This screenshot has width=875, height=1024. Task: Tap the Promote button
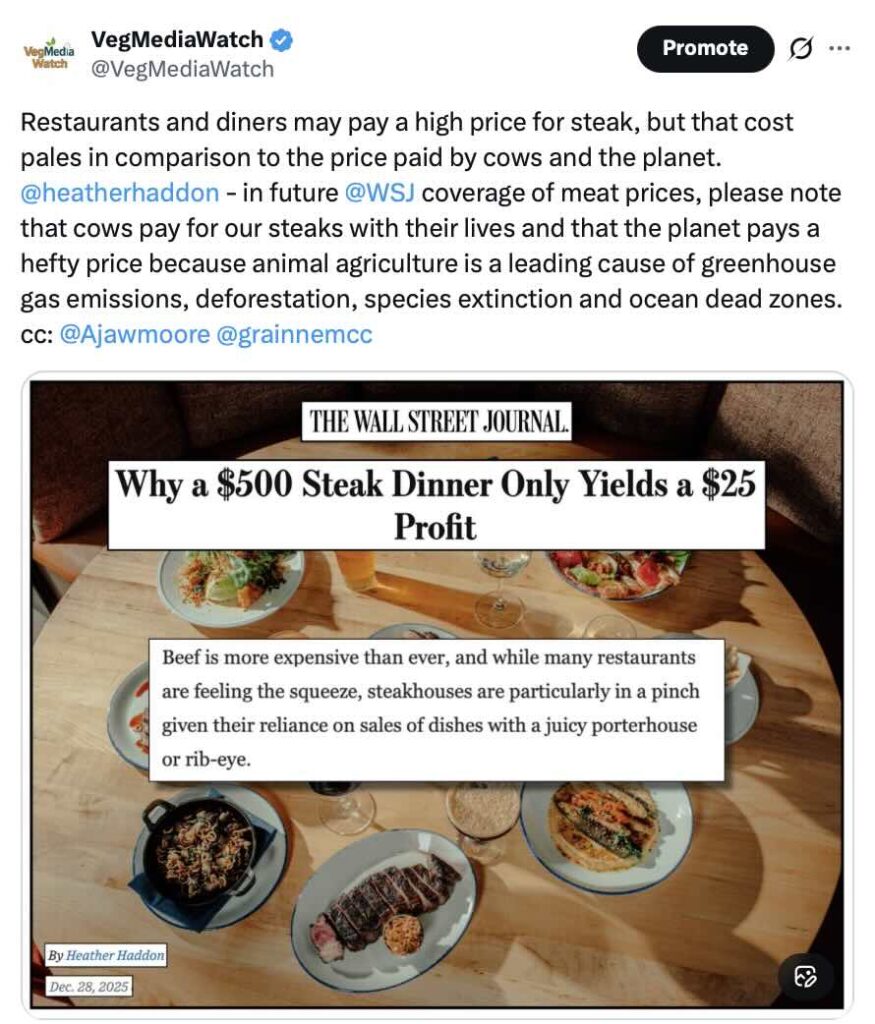[x=705, y=48]
